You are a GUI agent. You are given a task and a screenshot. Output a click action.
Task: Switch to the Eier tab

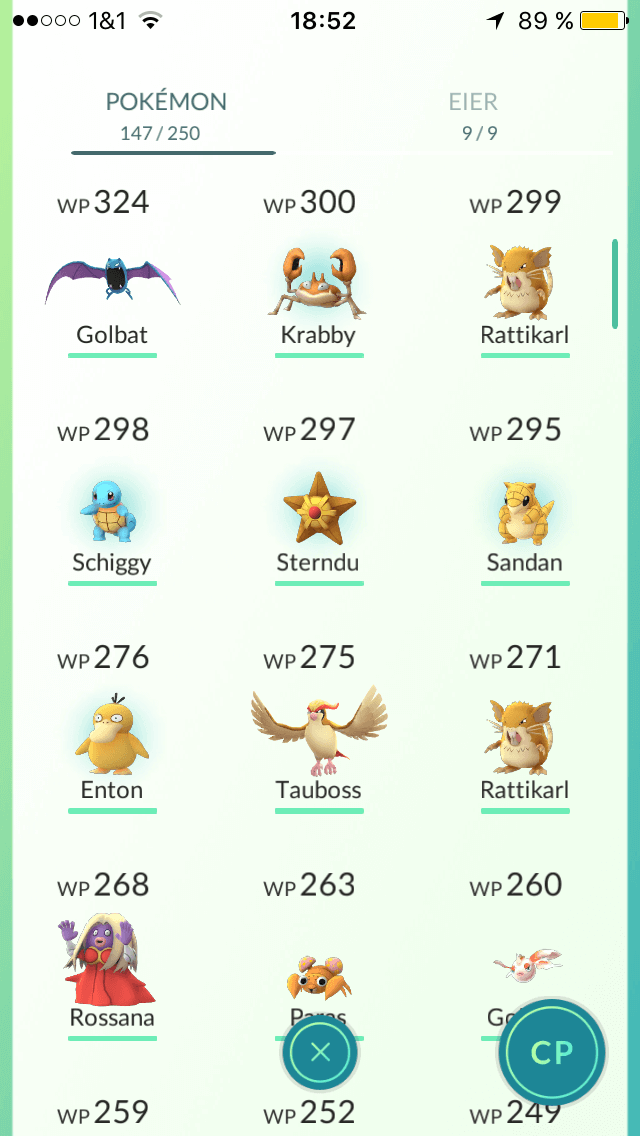pos(473,116)
